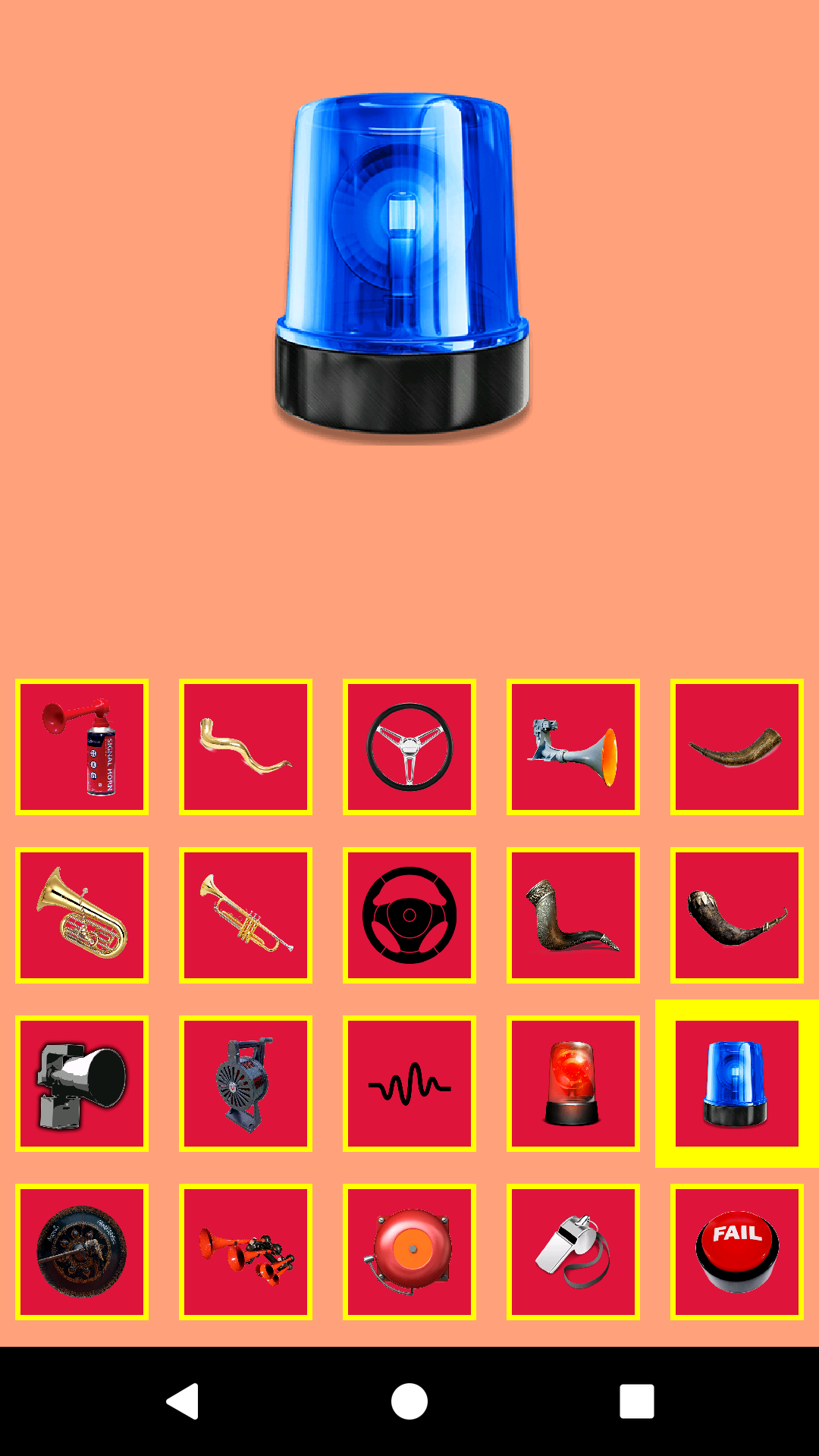Choose the chrome steering wheel tile

409,747
